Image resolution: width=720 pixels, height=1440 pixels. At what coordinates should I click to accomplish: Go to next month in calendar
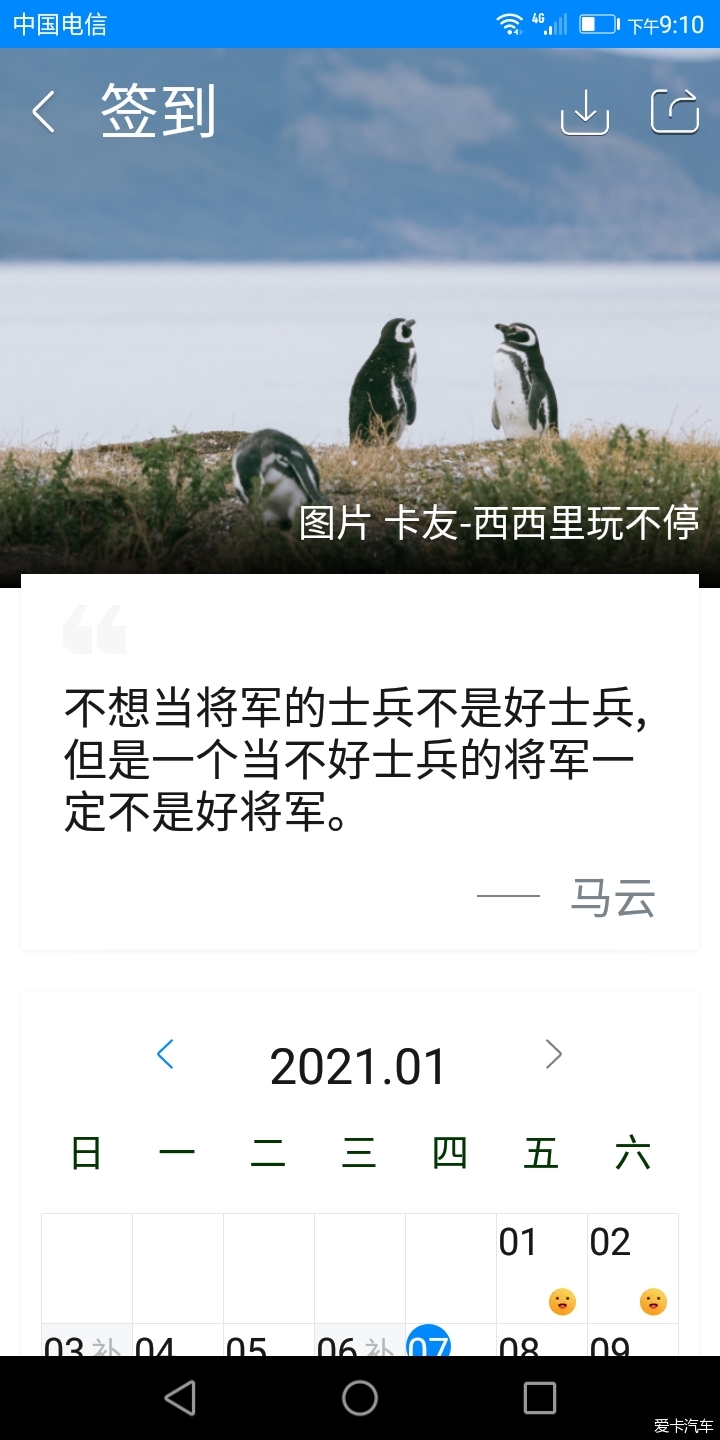click(x=553, y=1054)
